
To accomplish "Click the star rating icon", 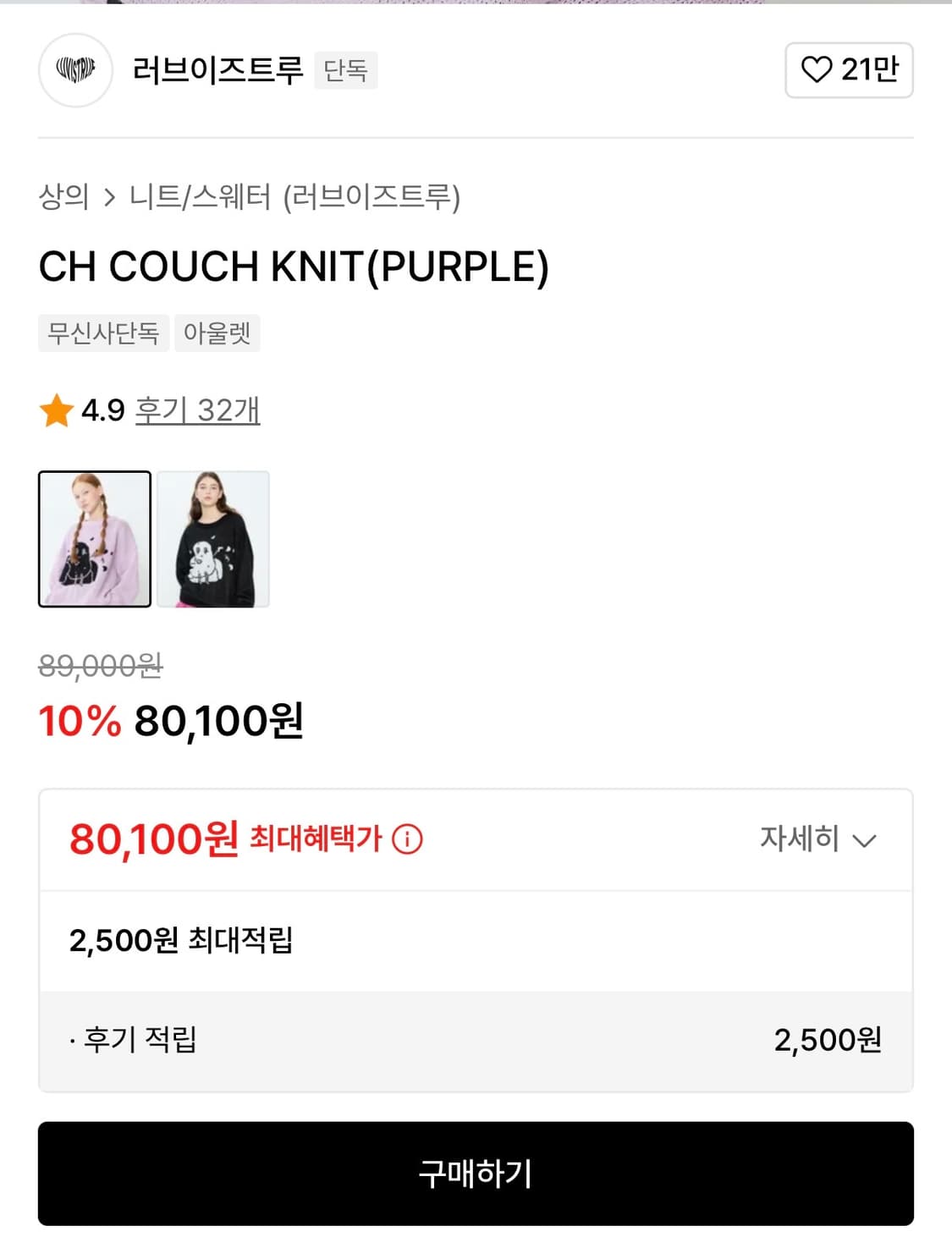I will [x=56, y=412].
